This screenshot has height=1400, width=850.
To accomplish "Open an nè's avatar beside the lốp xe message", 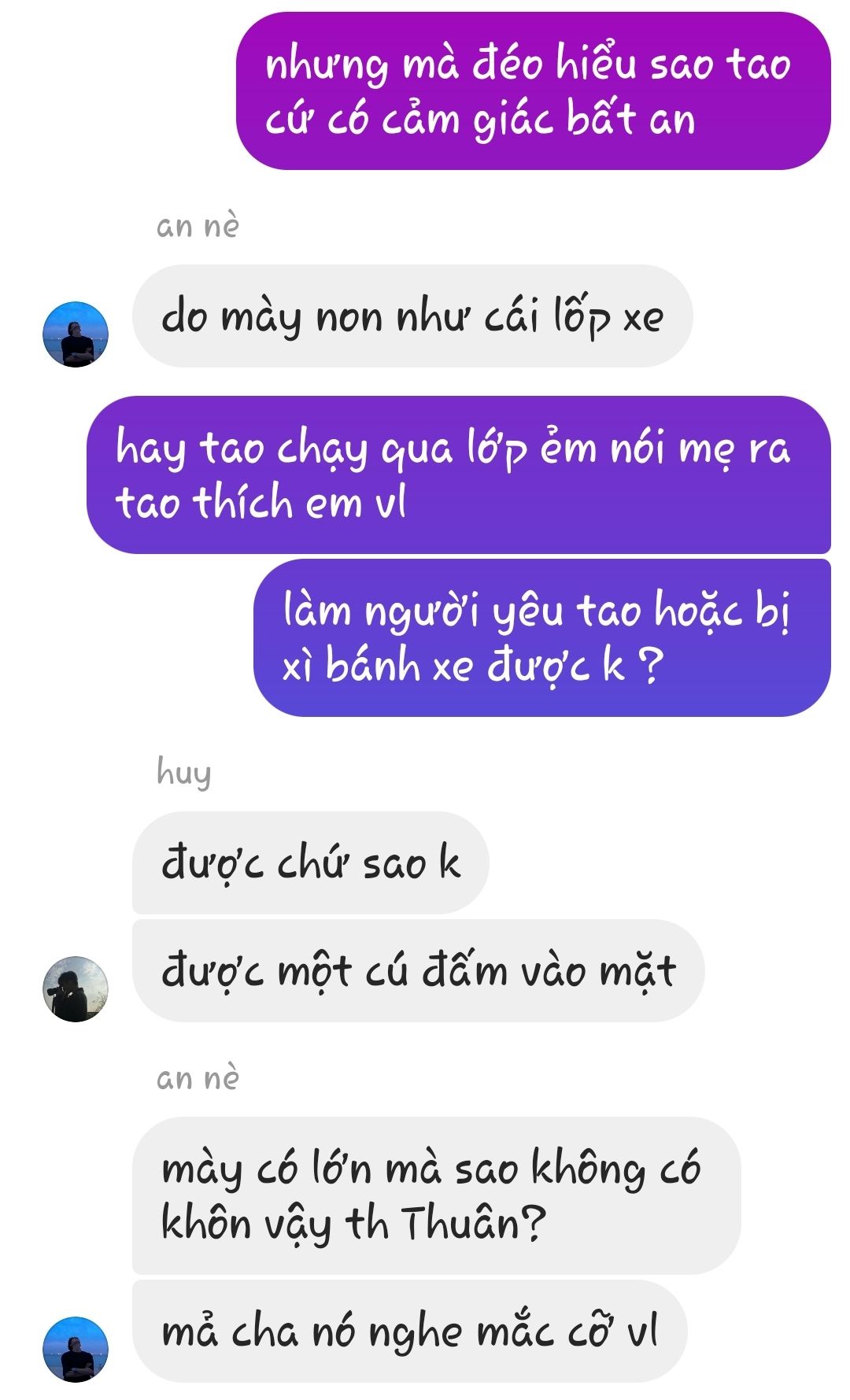I will [76, 334].
